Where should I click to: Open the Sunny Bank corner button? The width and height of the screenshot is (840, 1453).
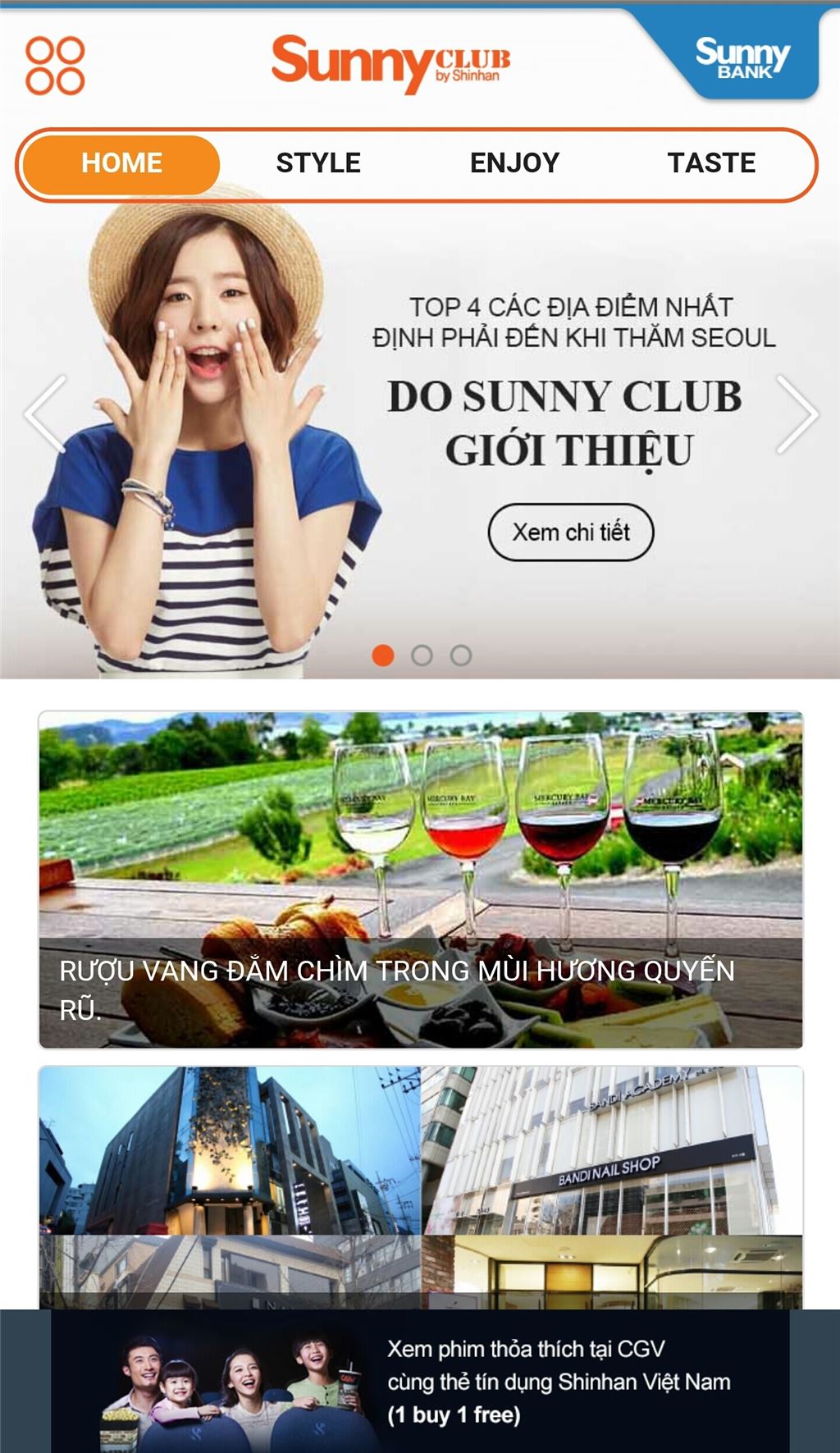741,57
